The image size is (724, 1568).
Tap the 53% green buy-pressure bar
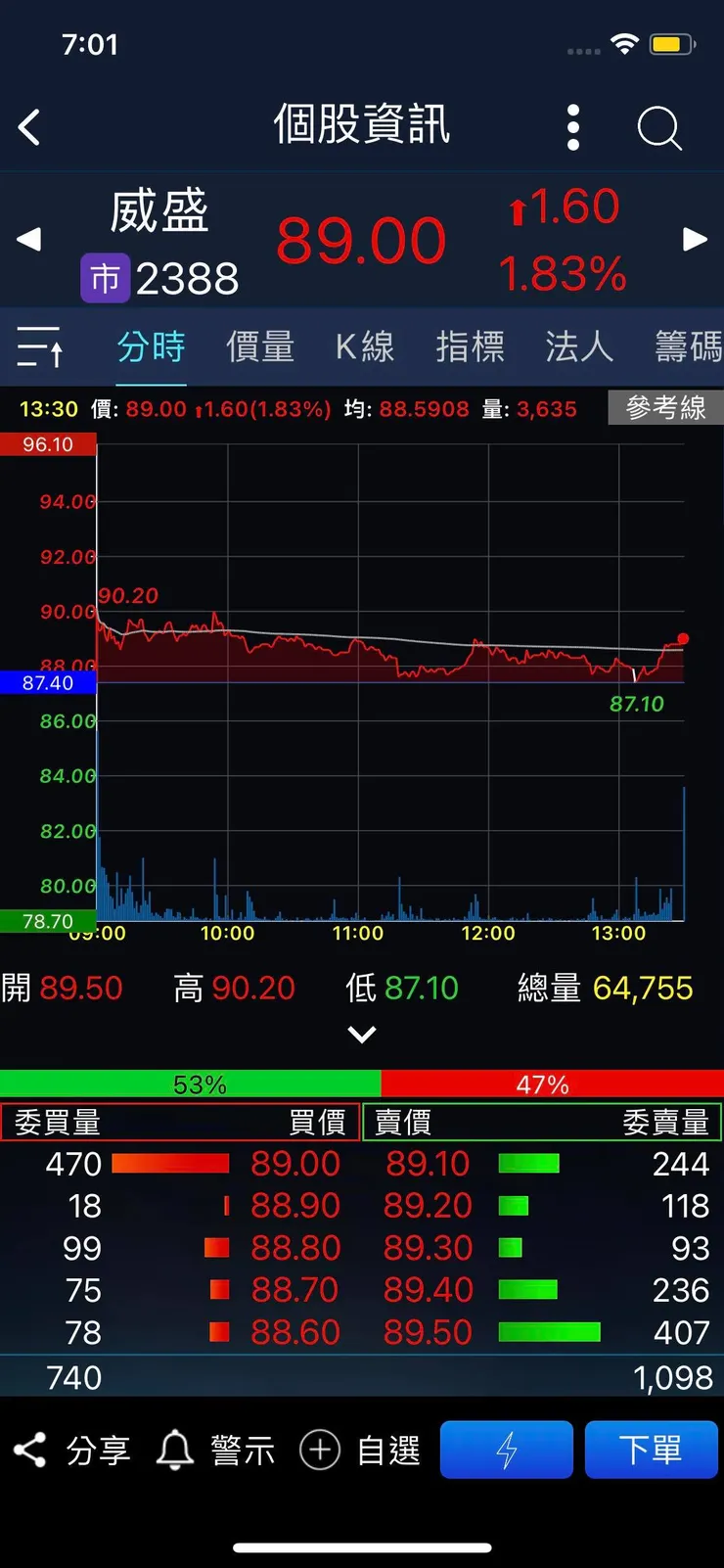click(x=191, y=1084)
